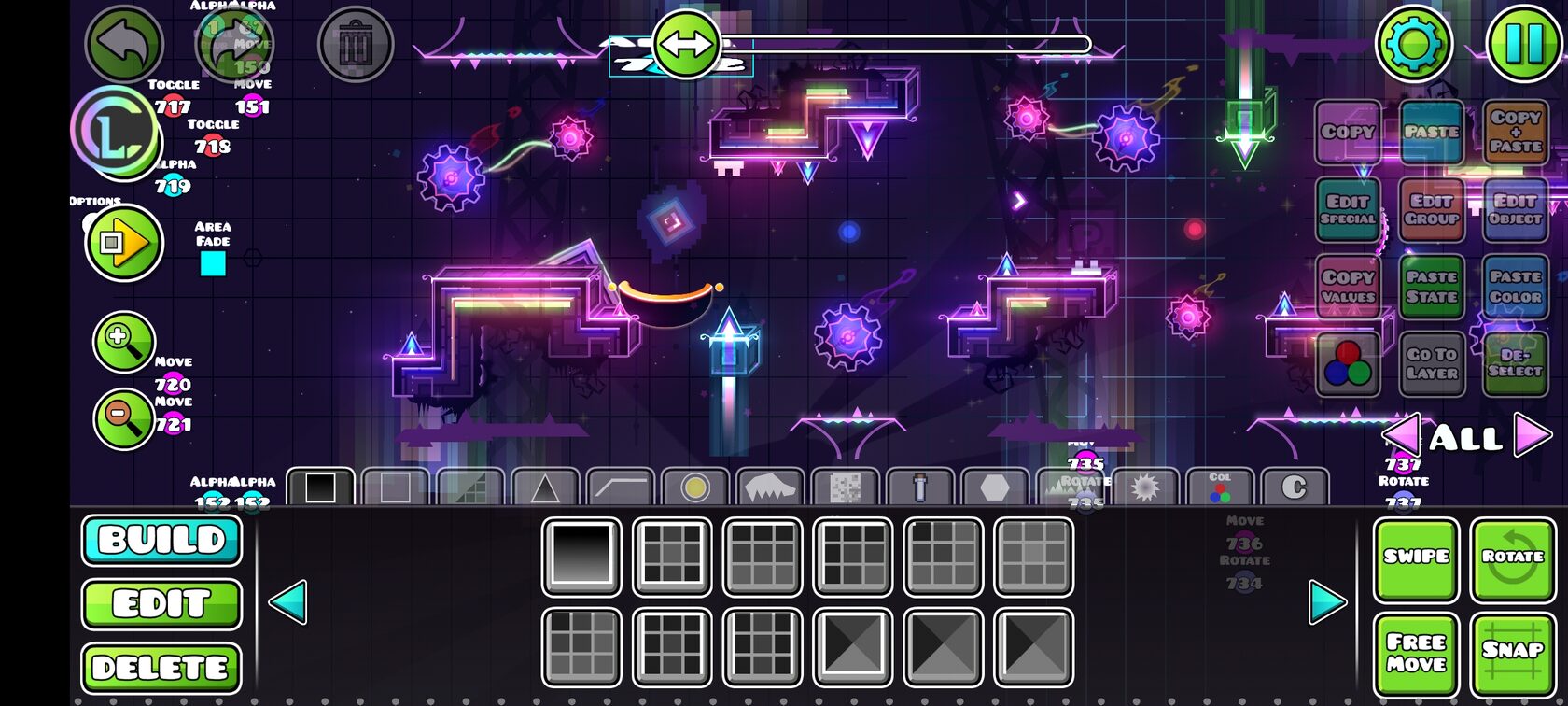Enable Swipe placement mode
1568x706 pixels.
(1416, 558)
